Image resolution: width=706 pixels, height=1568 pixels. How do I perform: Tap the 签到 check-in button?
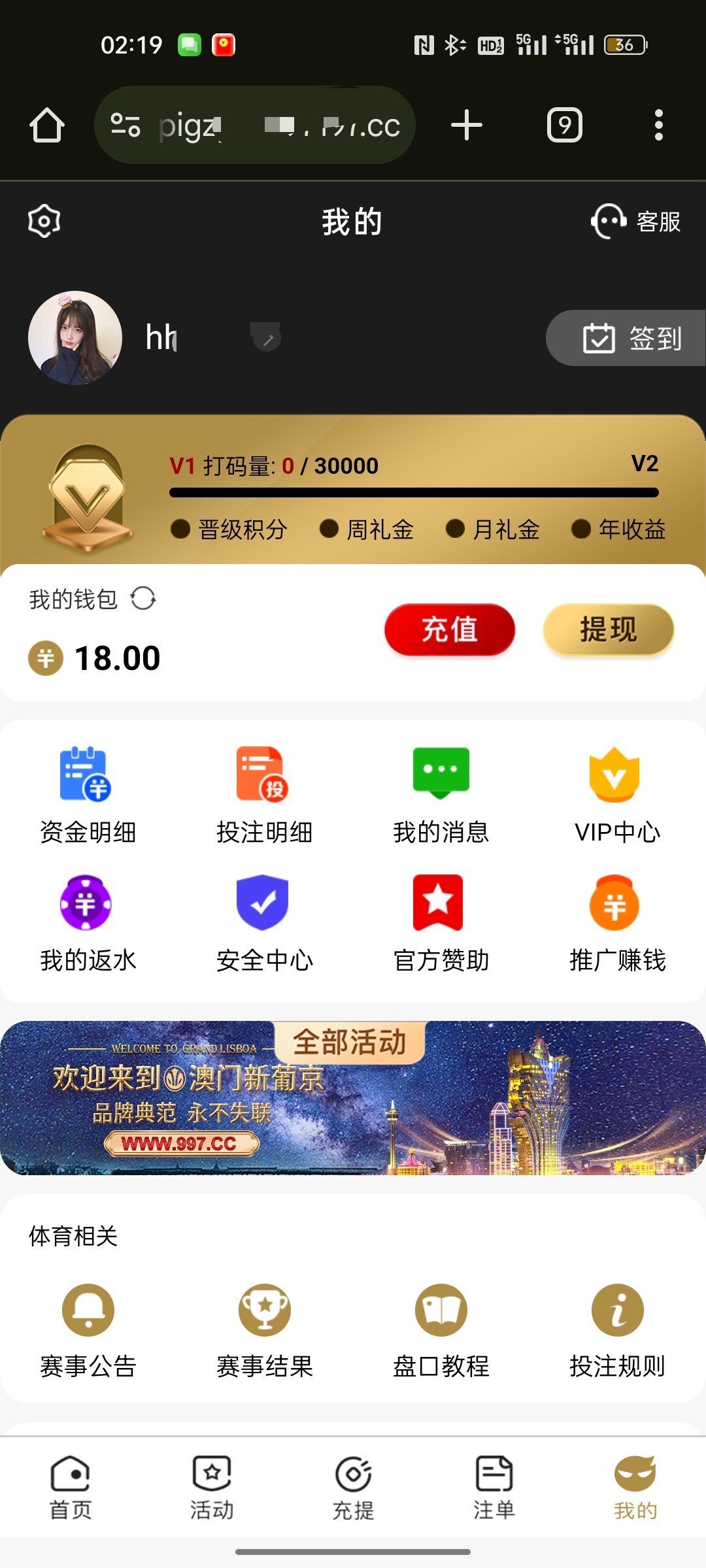coord(631,338)
